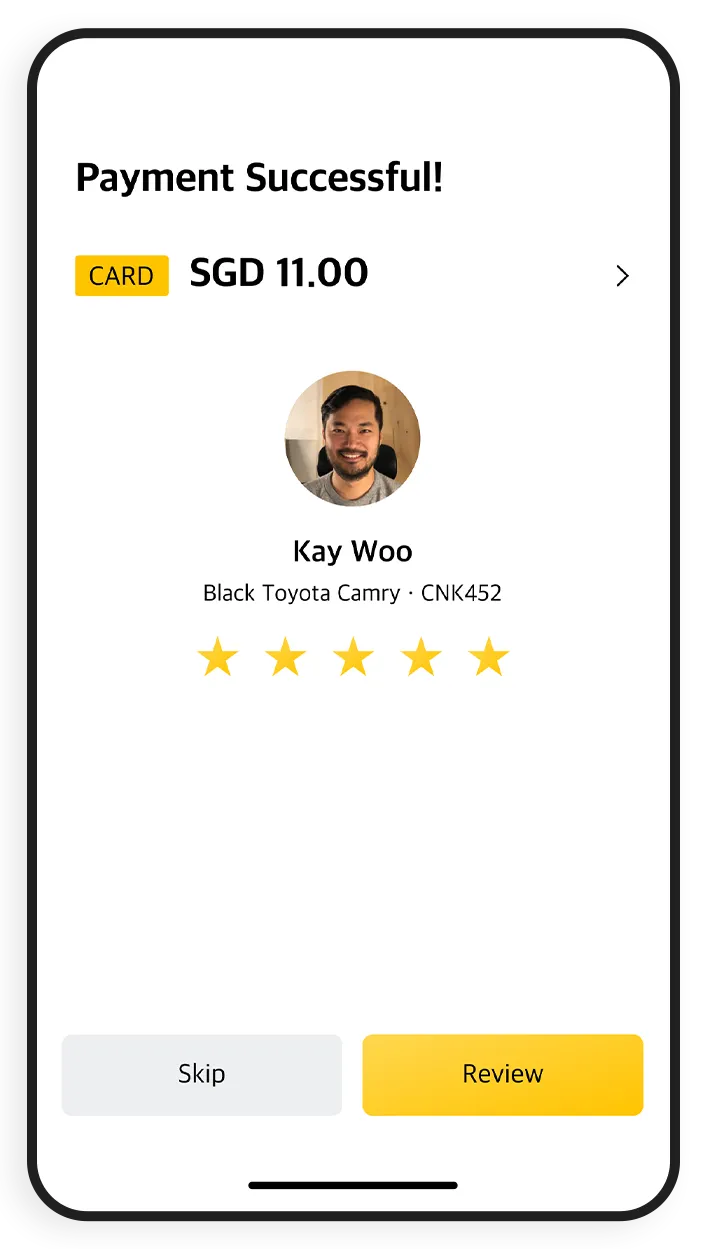Open the SGD 11.00 payment details chevron

pos(622,276)
